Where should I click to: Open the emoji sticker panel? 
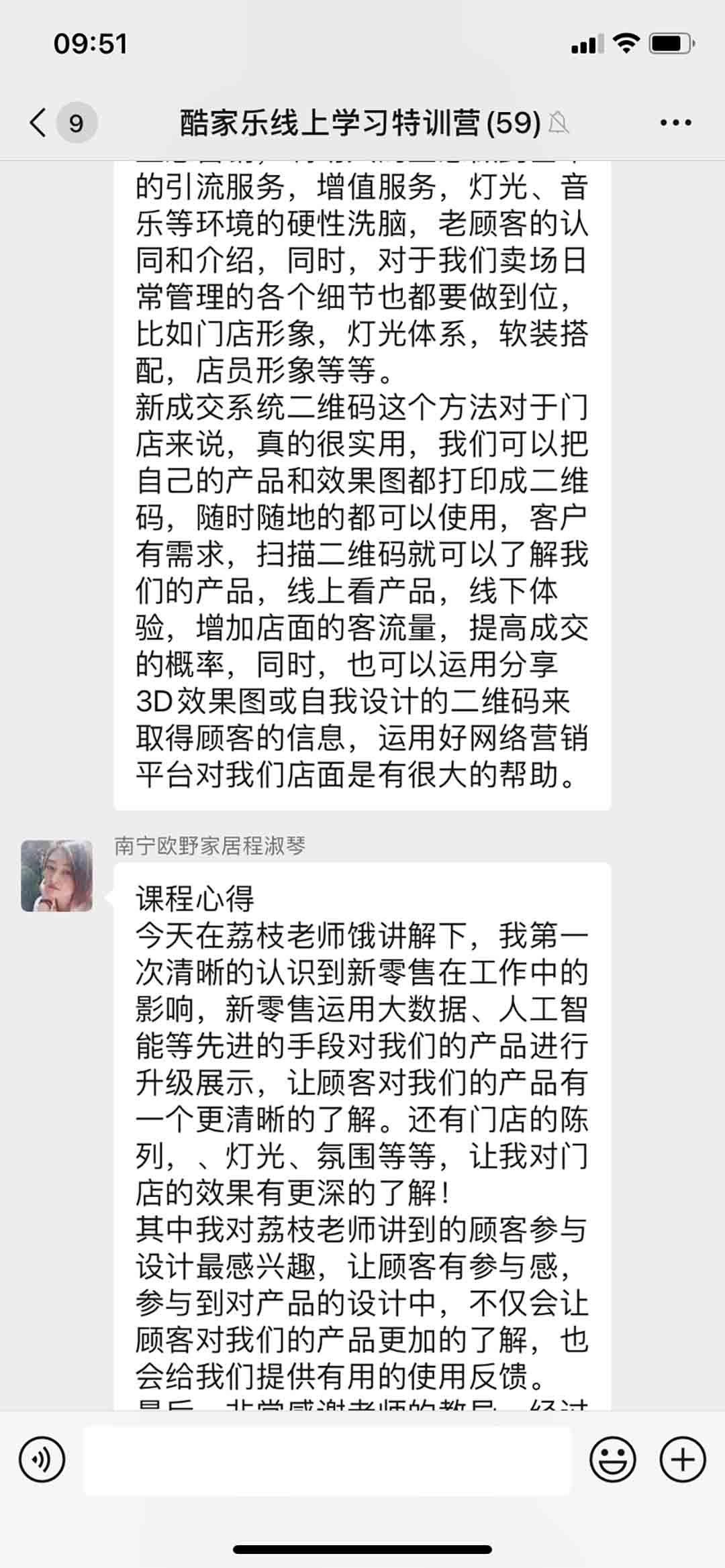click(x=612, y=1460)
